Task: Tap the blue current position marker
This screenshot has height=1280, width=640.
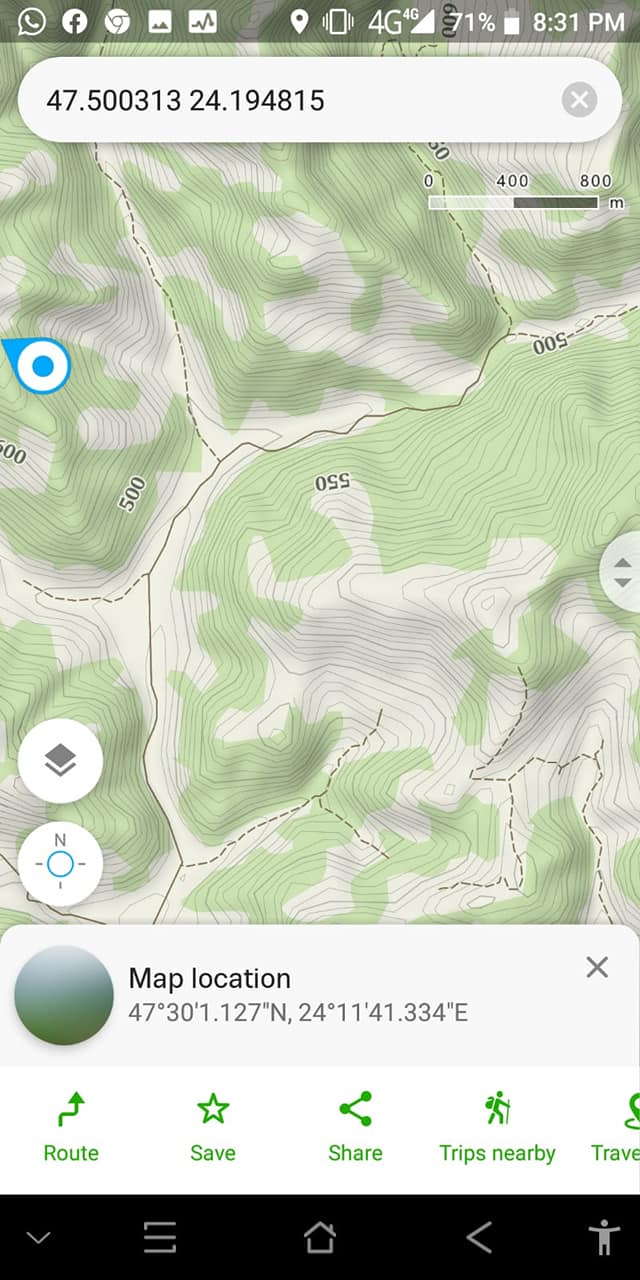Action: tap(41, 366)
